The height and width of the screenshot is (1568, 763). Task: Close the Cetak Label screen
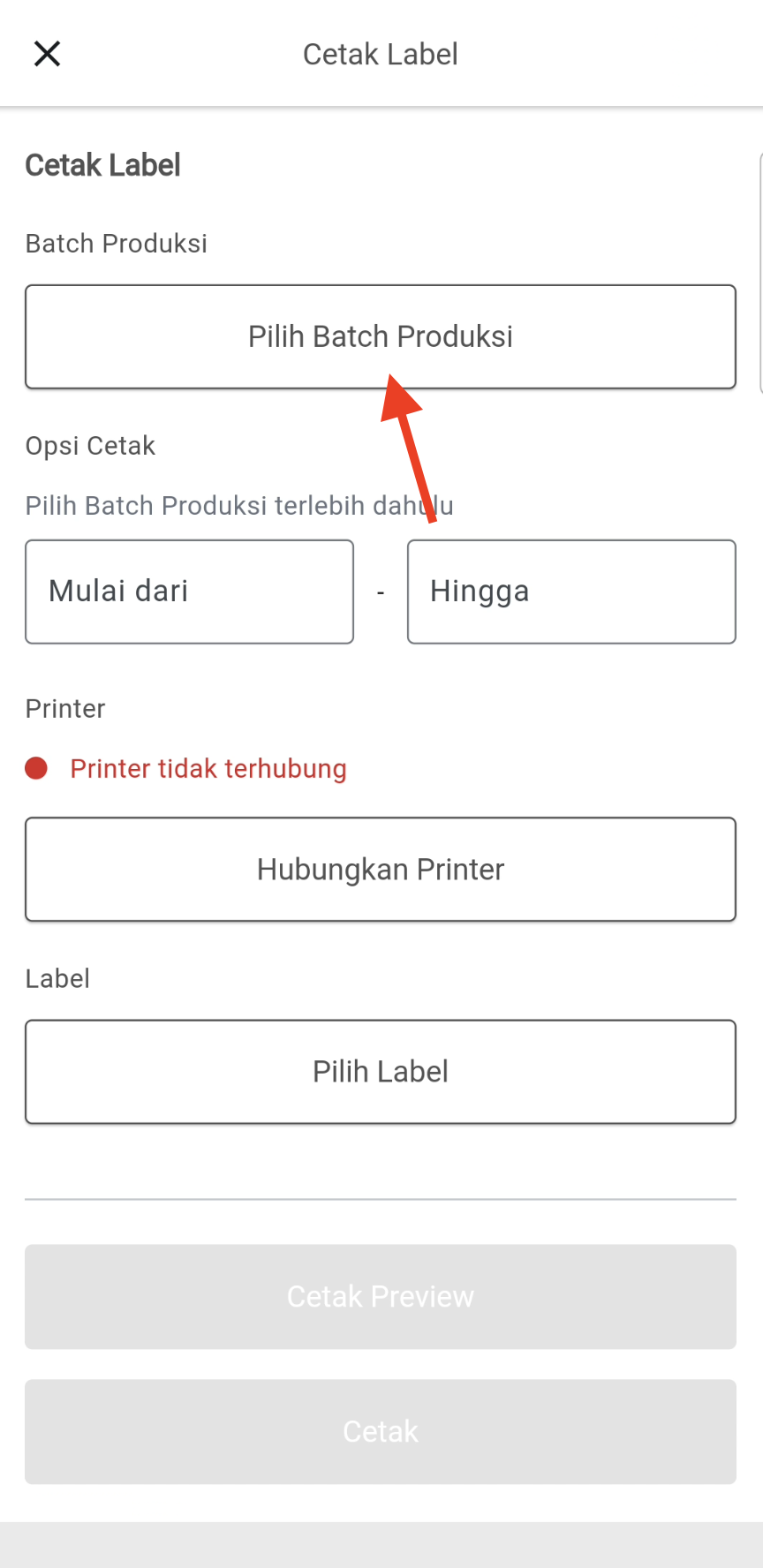(x=47, y=54)
